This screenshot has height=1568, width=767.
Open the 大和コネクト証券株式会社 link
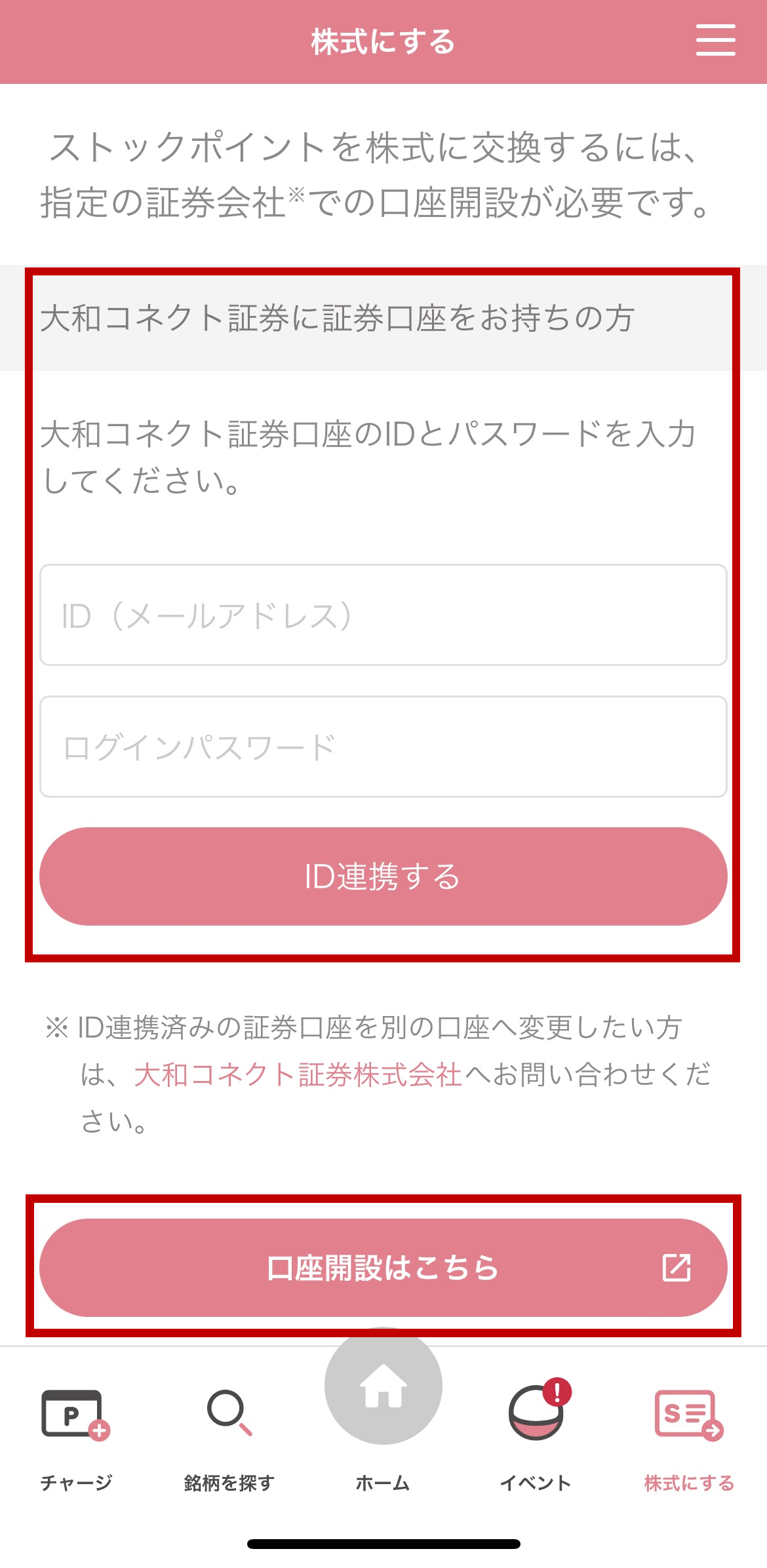pyautogui.click(x=298, y=1075)
